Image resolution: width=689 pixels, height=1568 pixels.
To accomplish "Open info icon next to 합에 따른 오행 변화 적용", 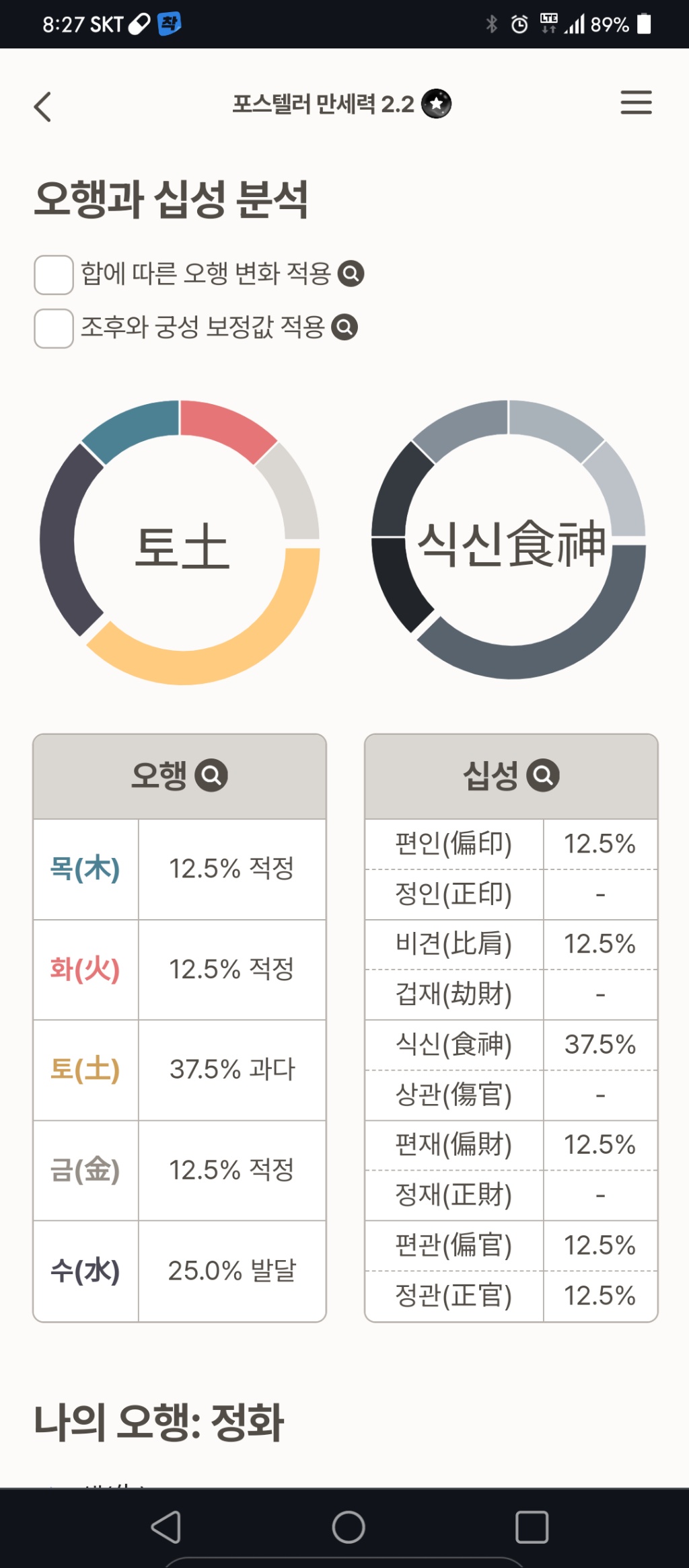I will coord(351,274).
